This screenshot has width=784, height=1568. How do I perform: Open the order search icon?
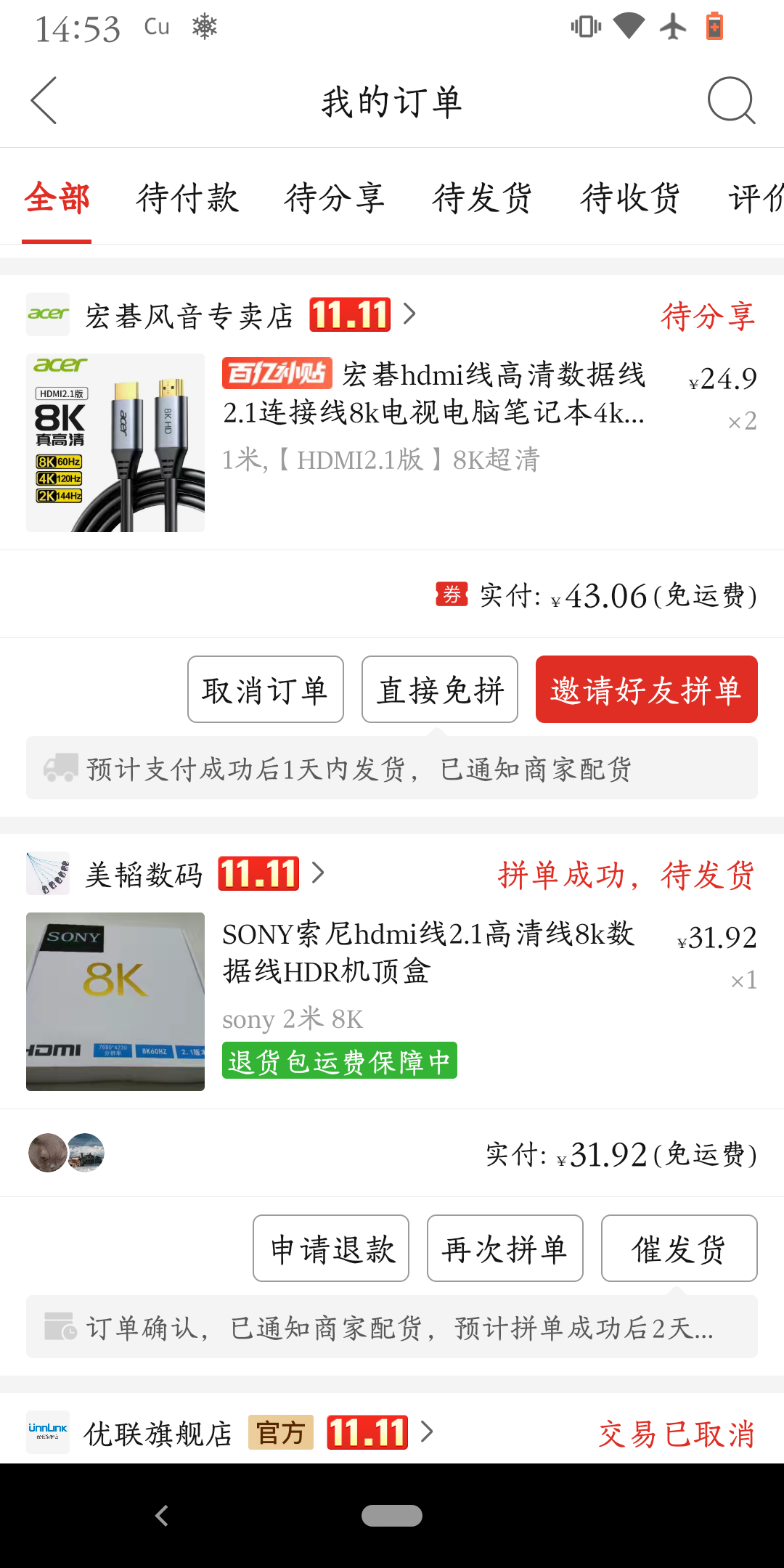click(731, 101)
